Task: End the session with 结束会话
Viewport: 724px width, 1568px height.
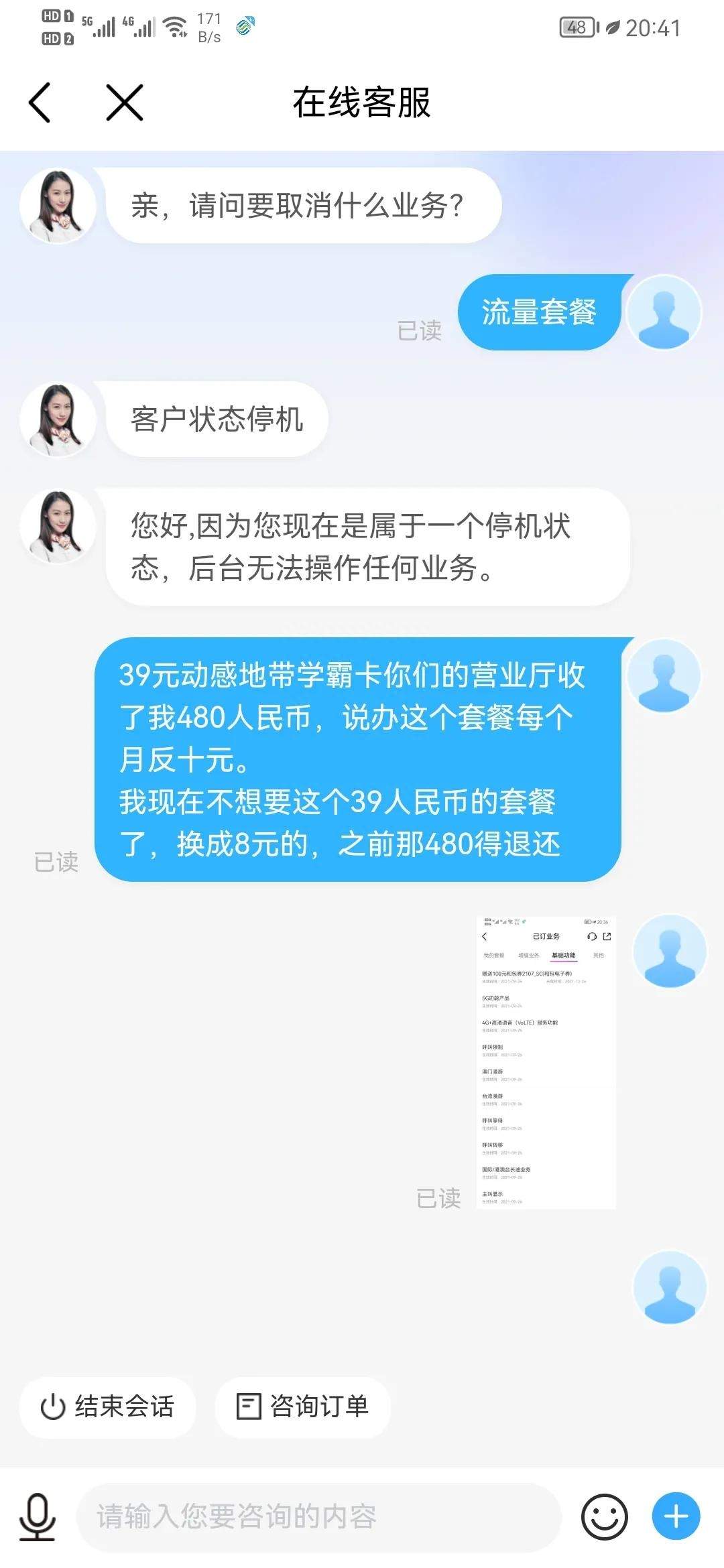Action: [x=108, y=1407]
